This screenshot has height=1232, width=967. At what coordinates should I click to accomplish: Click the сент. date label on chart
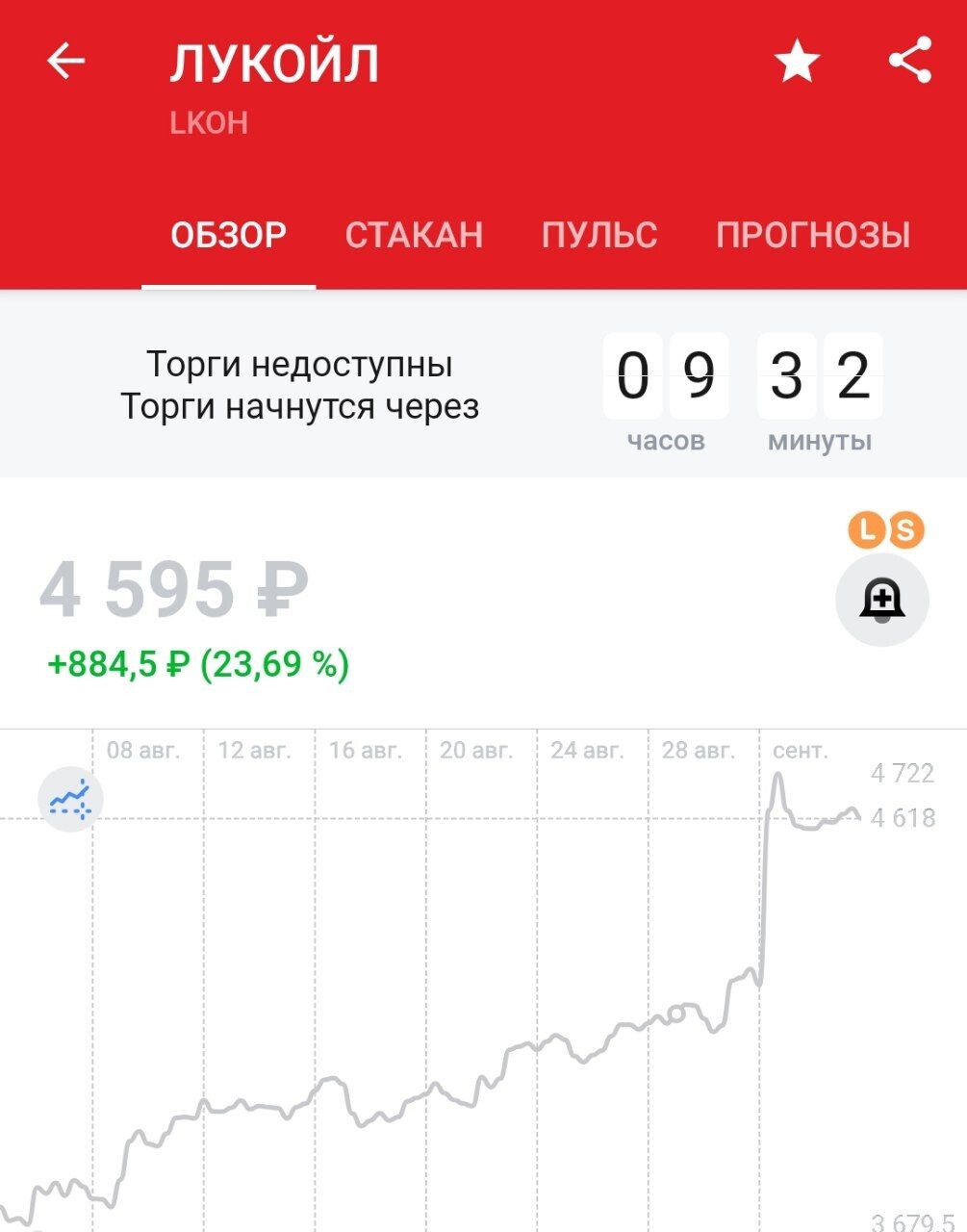[802, 751]
